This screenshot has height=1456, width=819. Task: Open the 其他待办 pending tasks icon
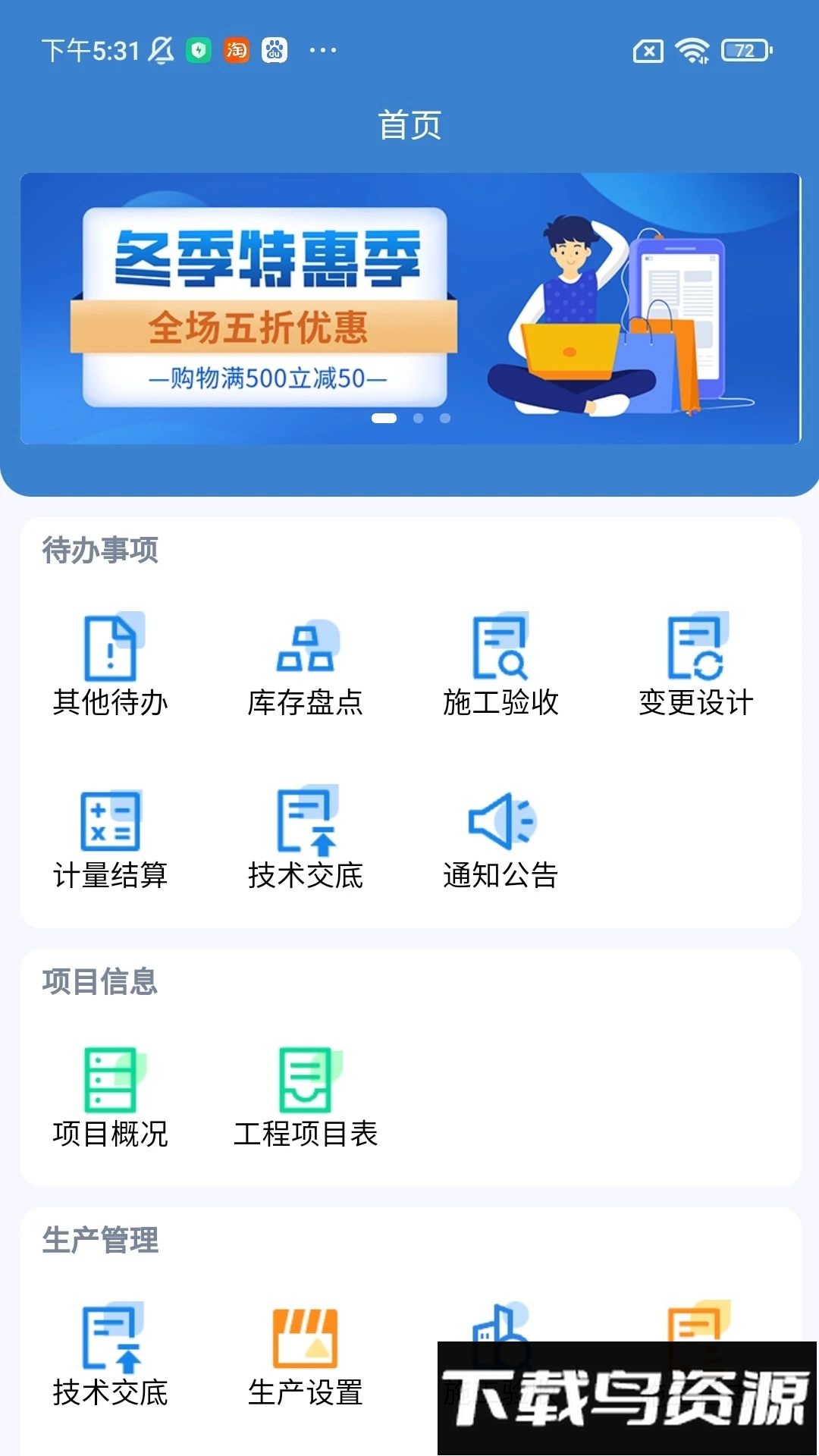[111, 660]
